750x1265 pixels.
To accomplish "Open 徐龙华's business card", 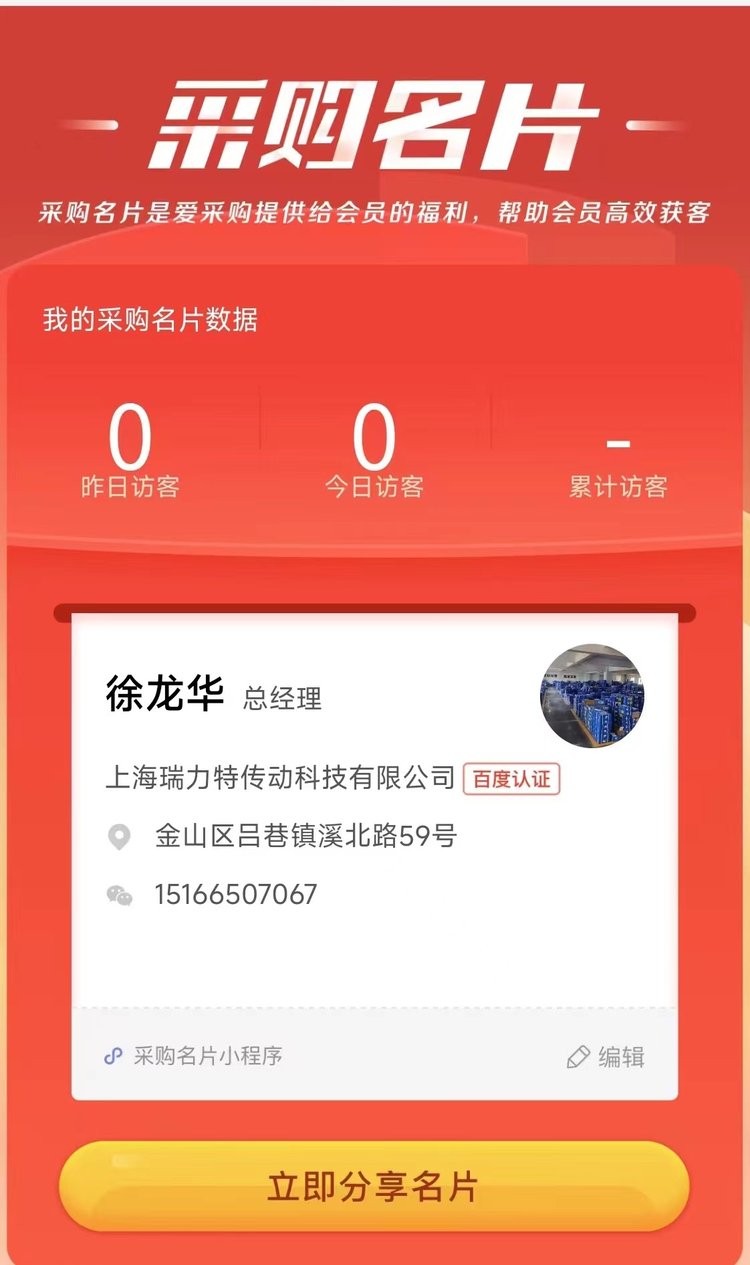I will point(374,808).
